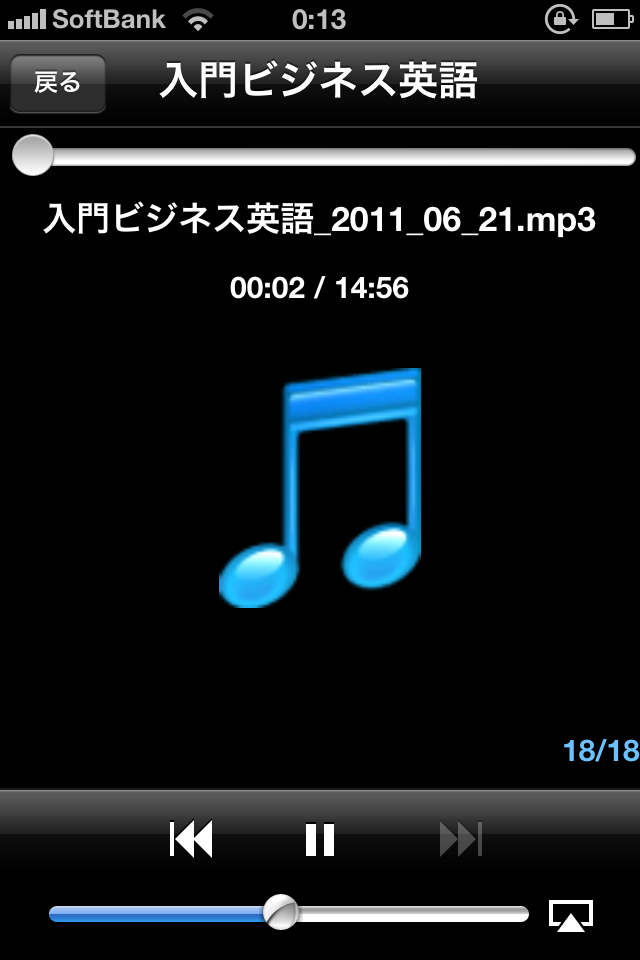This screenshot has height=960, width=640.
Task: Skip back to the previous track
Action: (x=191, y=839)
